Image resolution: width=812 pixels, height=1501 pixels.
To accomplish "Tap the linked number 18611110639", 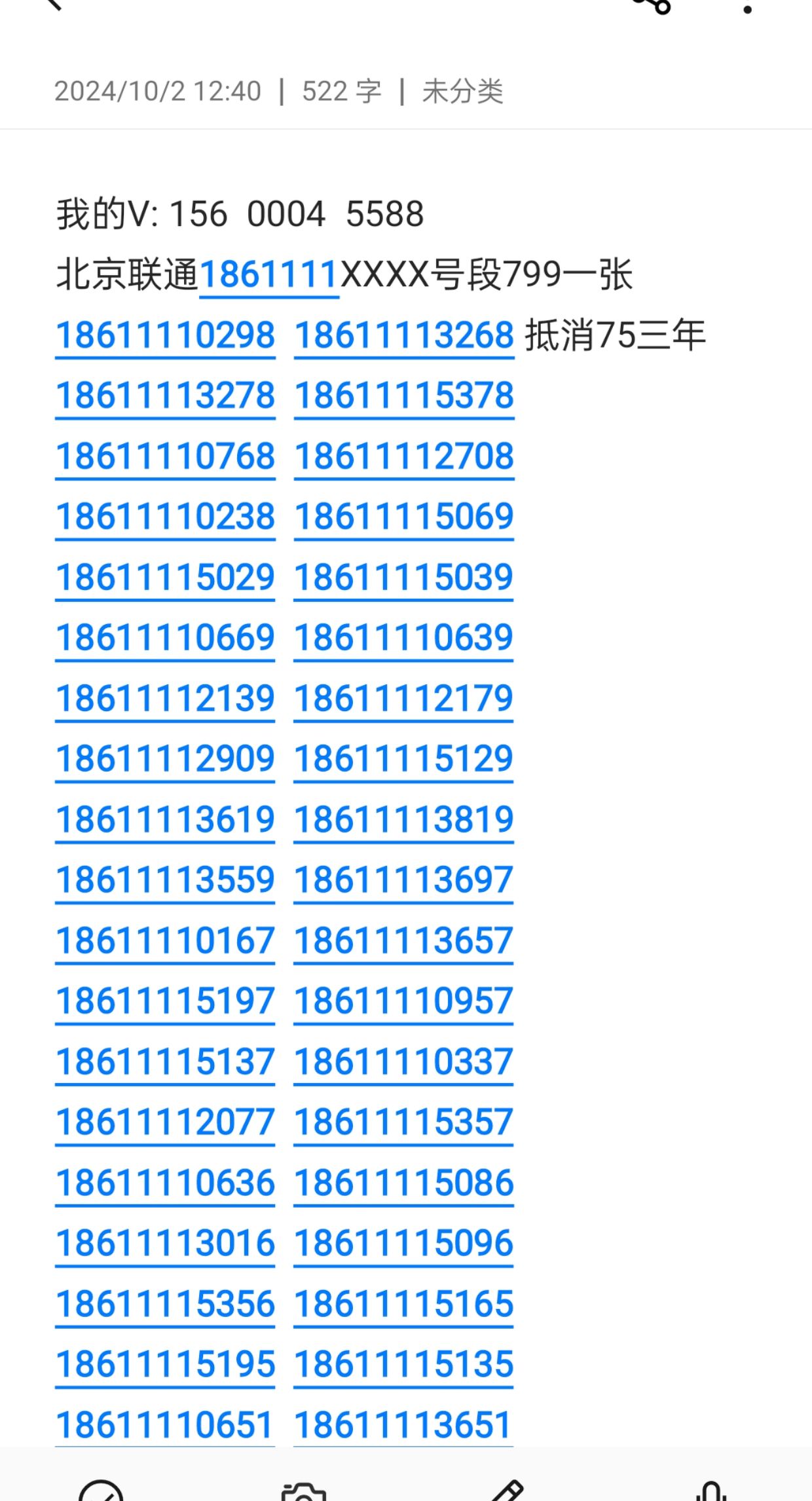I will point(403,638).
